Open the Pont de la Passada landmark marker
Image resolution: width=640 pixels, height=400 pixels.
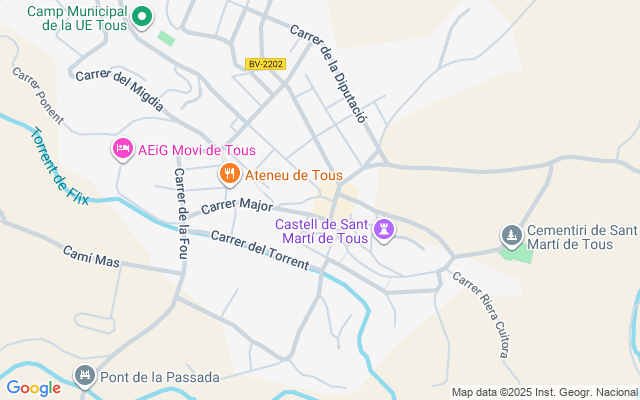point(85,376)
